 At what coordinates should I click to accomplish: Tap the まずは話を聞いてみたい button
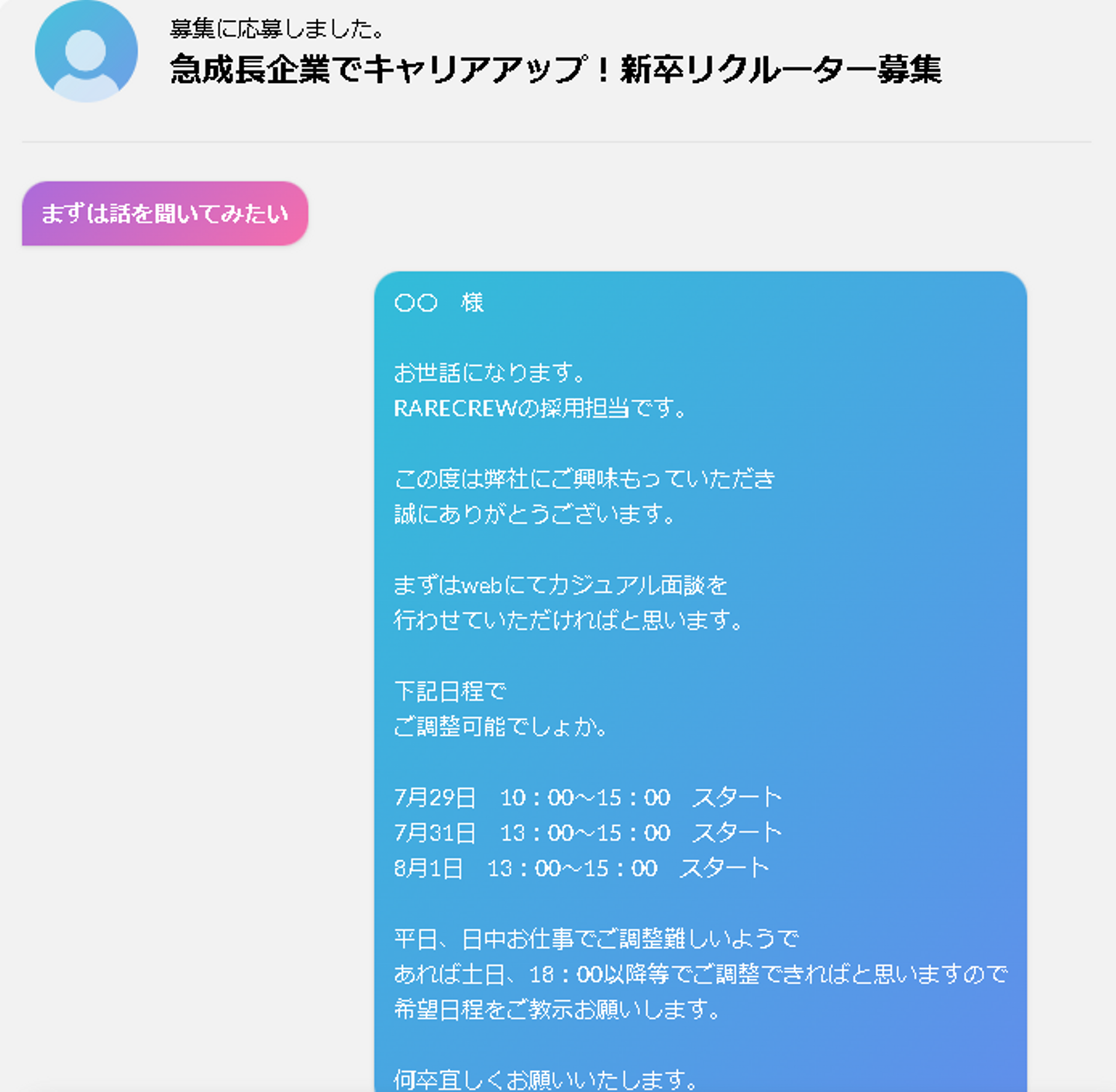coord(165,214)
